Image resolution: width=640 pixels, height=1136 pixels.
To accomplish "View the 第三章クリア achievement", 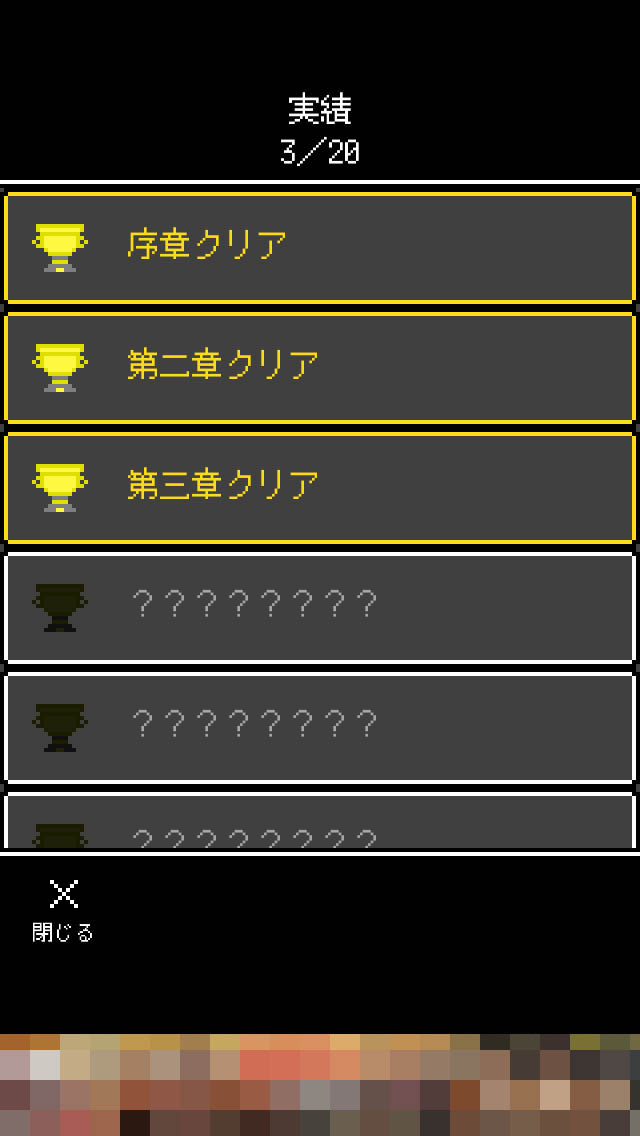I will (320, 487).
